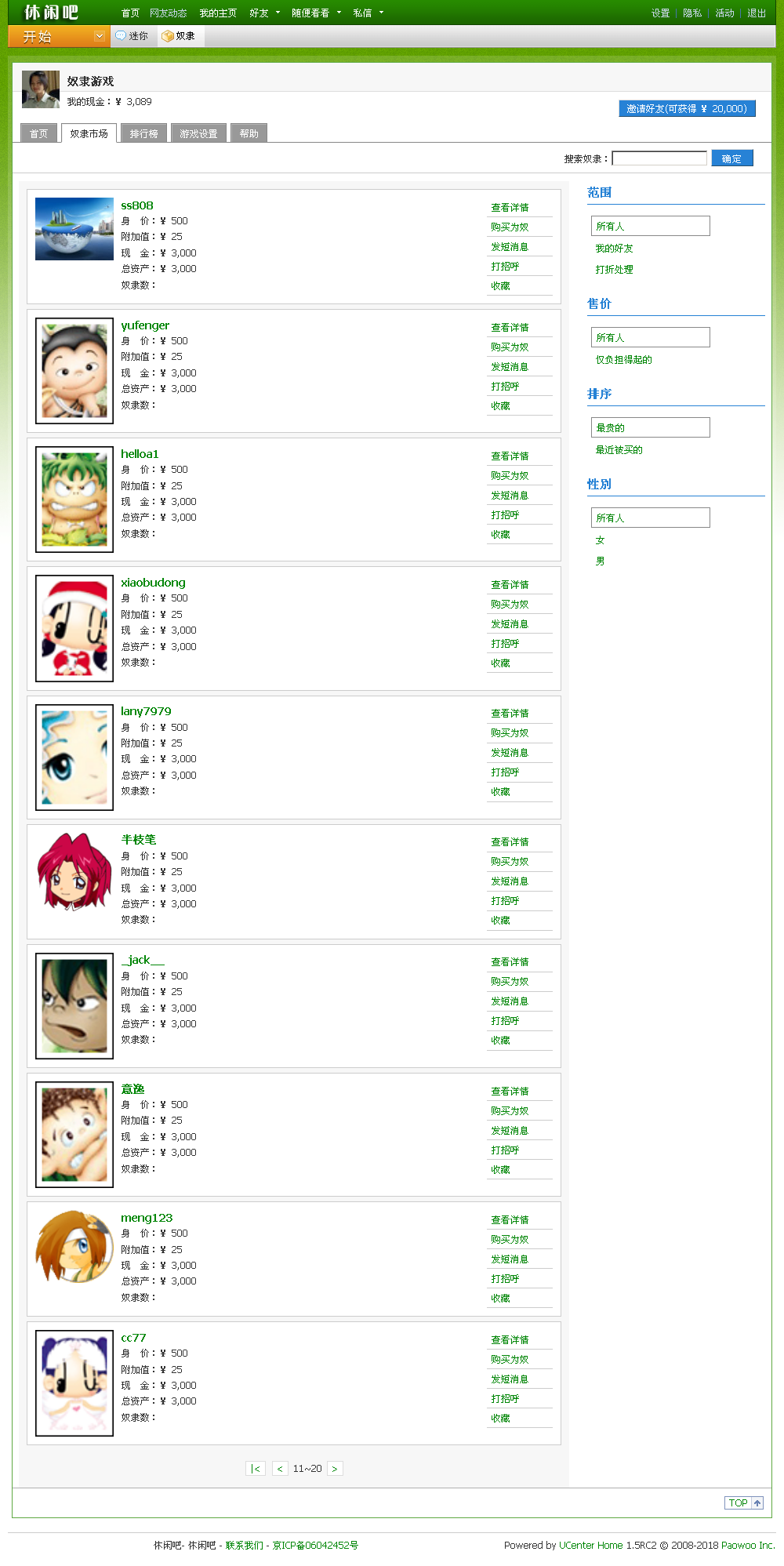View details 查看详情 for ss808
This screenshot has width=784, height=1566.
pos(510,208)
